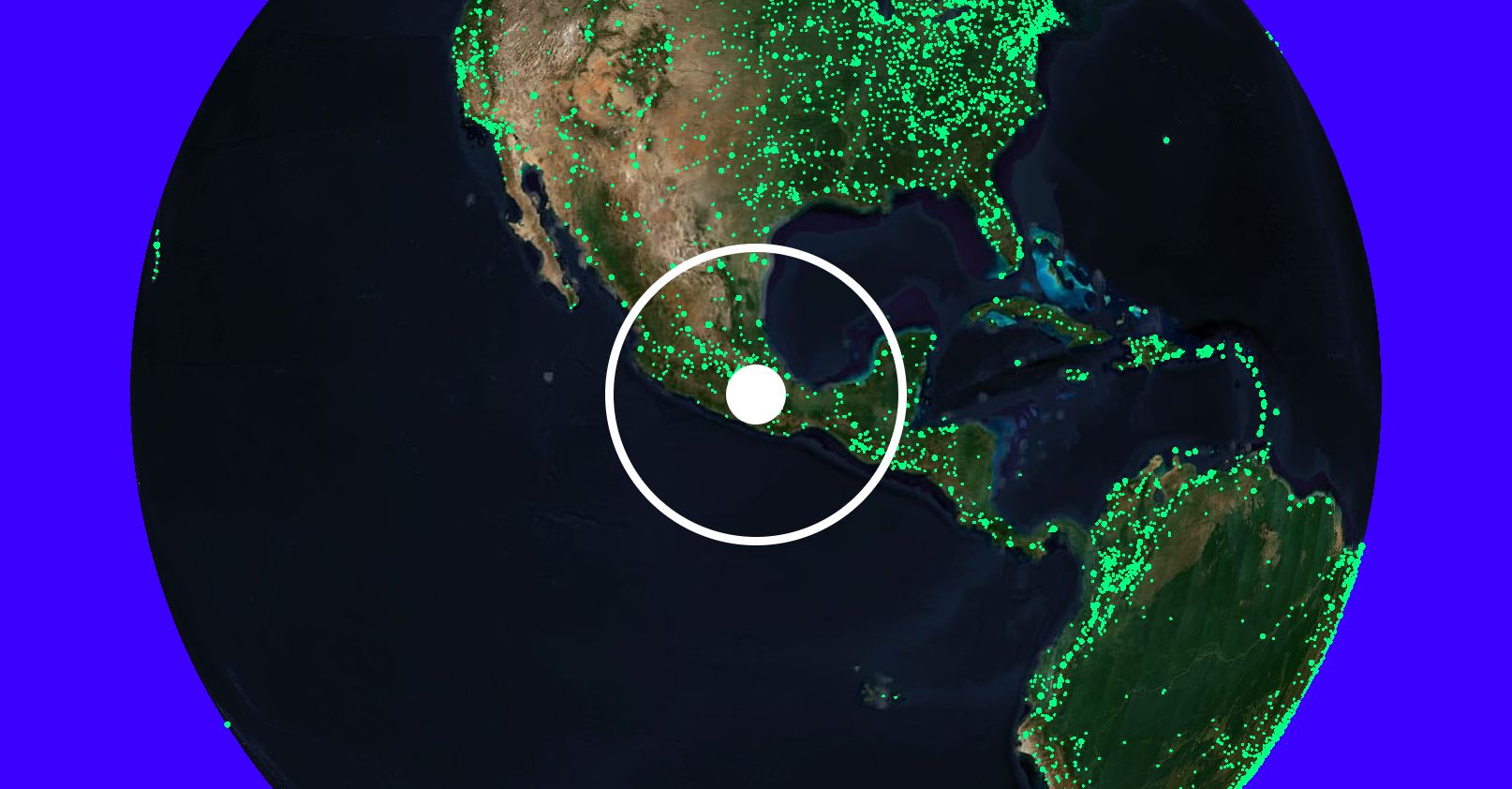This screenshot has height=789, width=1512.
Task: Select the lone green station dot in the Atlantic
Action: 1166,141
